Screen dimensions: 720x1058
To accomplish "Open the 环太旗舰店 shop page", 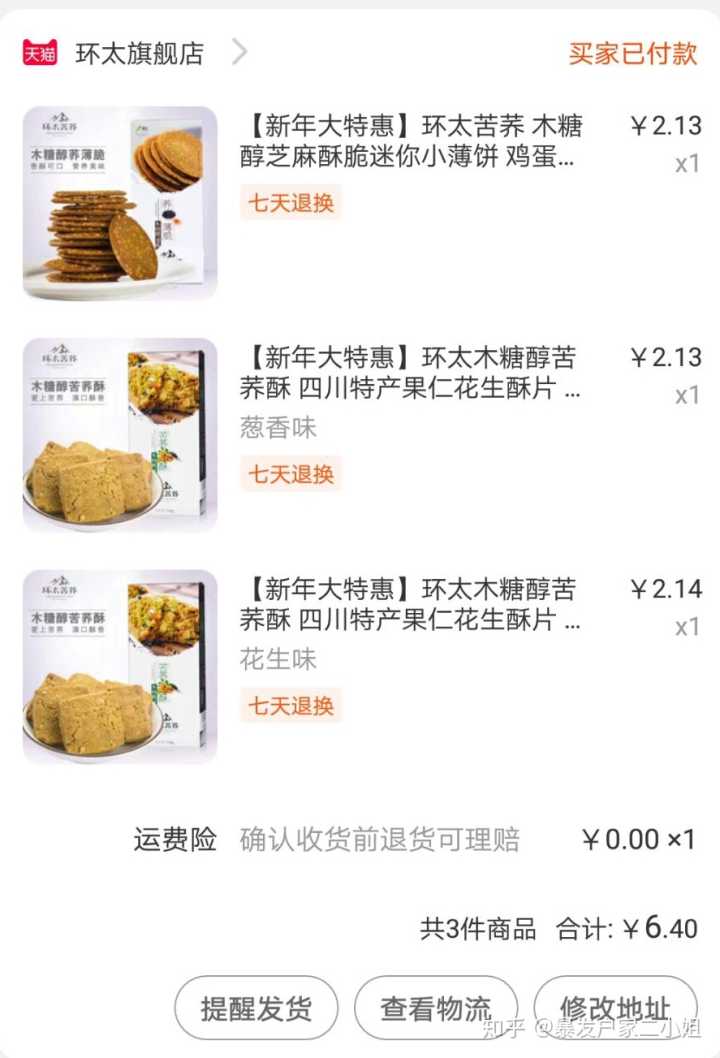I will [x=140, y=53].
